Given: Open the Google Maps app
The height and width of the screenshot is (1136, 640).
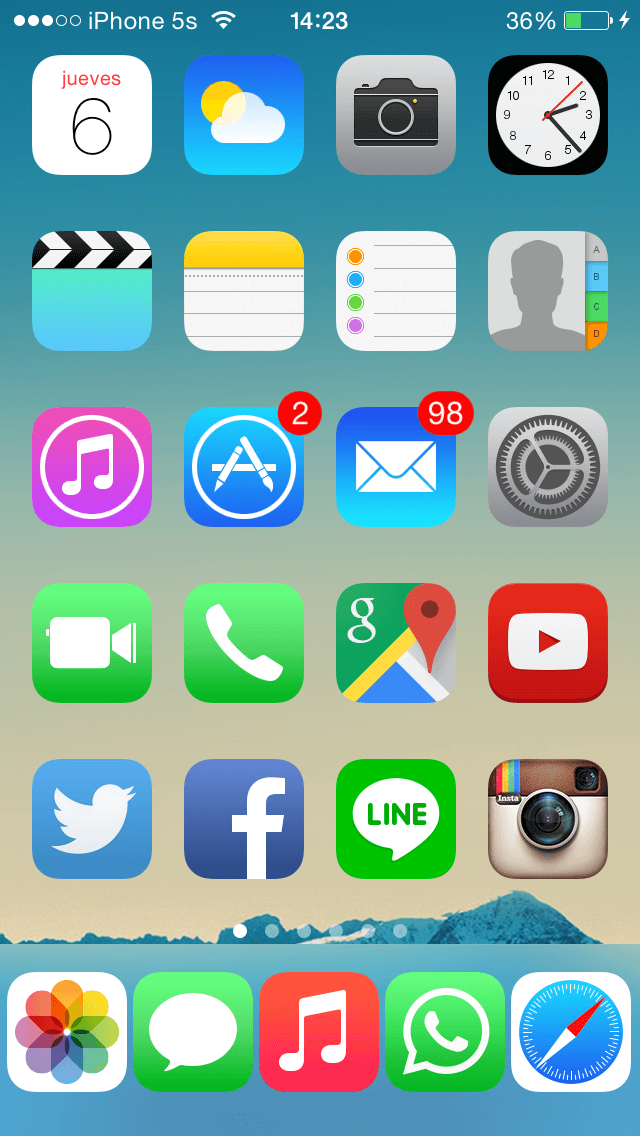Looking at the screenshot, I should [x=396, y=643].
